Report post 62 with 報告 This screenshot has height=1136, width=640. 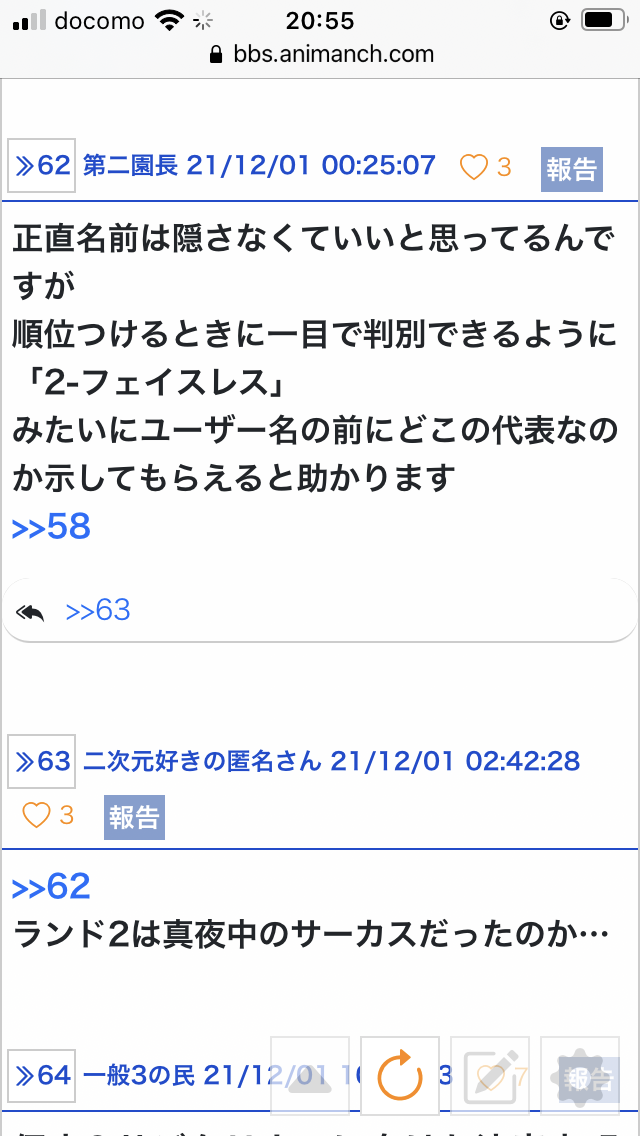point(571,168)
